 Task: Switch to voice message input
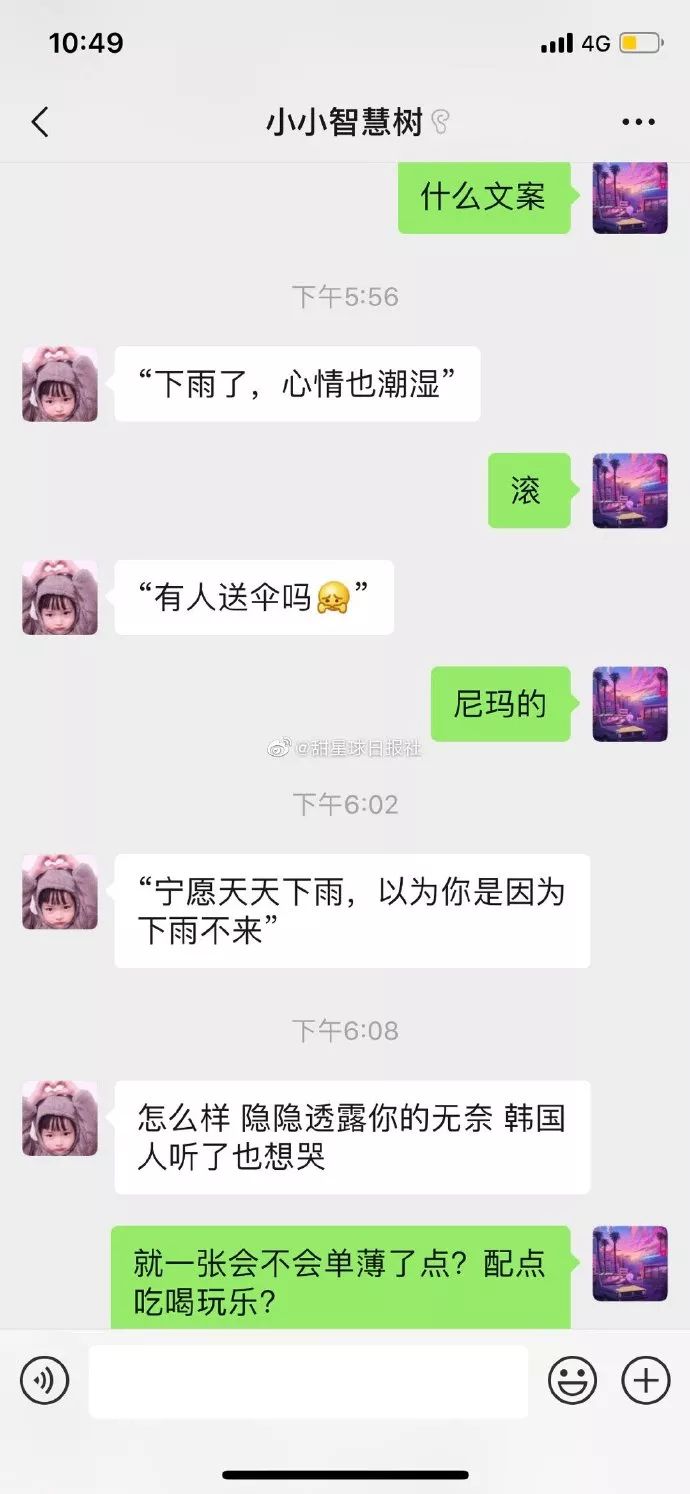44,1381
